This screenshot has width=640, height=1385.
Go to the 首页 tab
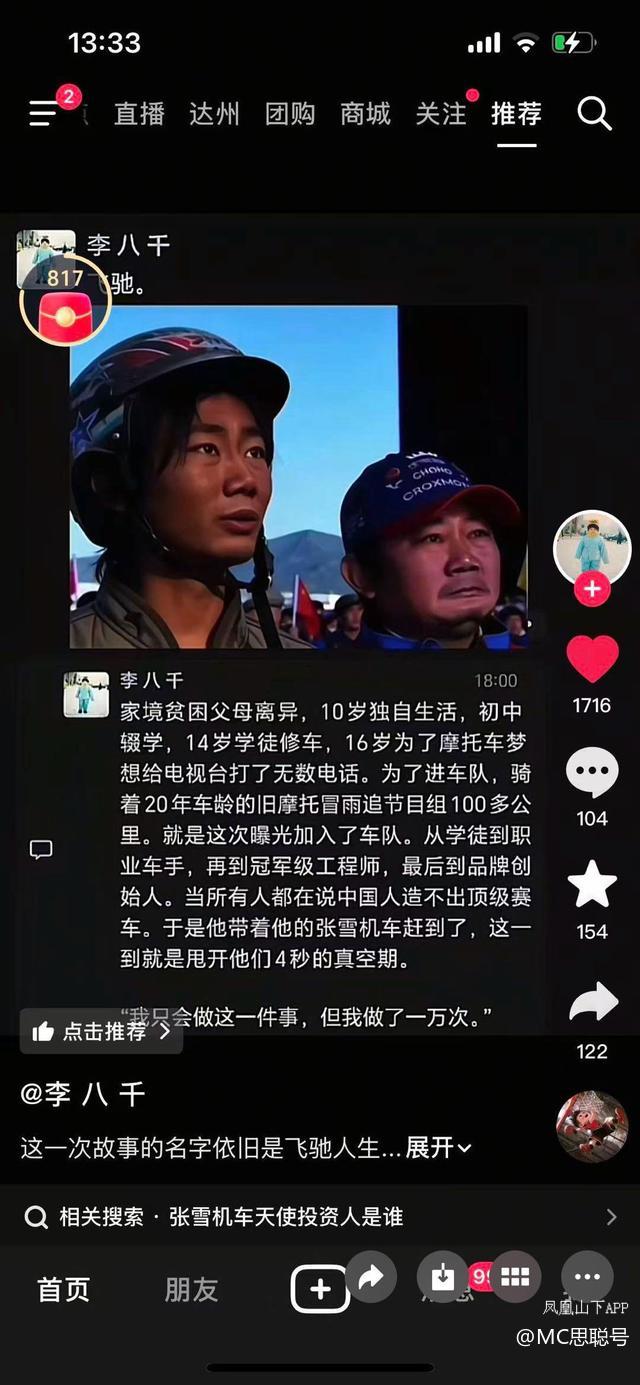point(63,1290)
